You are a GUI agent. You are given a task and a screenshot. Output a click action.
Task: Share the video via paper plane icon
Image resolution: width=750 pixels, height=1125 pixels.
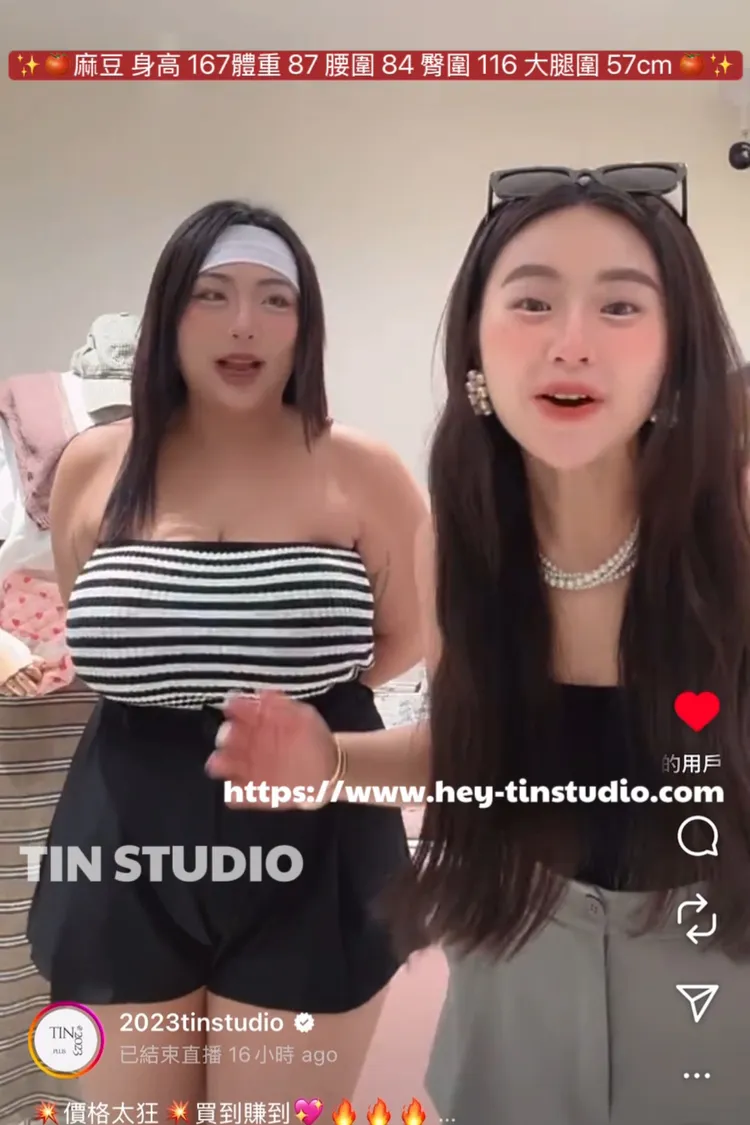[x=697, y=1001]
